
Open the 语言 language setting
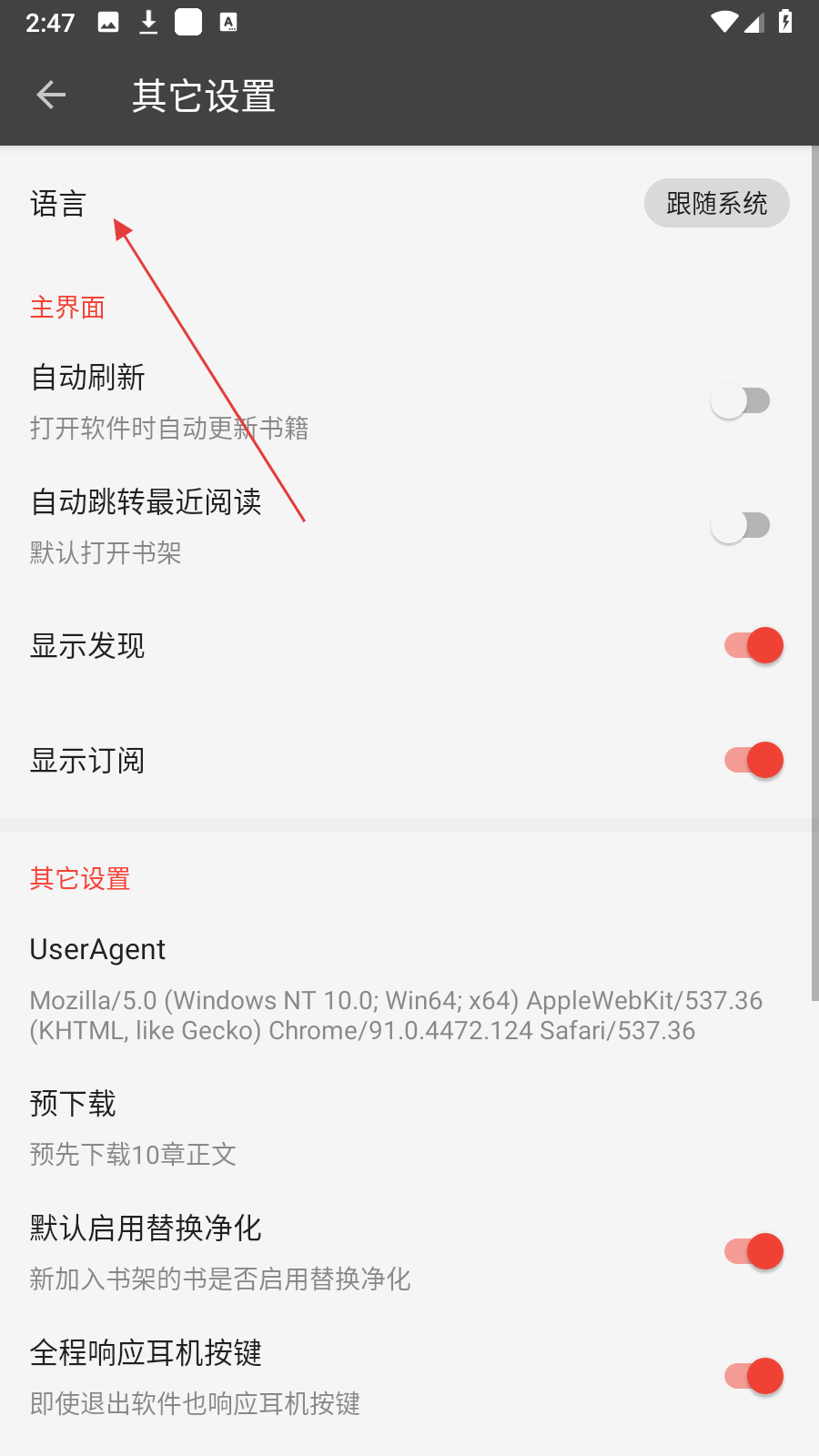(x=58, y=204)
